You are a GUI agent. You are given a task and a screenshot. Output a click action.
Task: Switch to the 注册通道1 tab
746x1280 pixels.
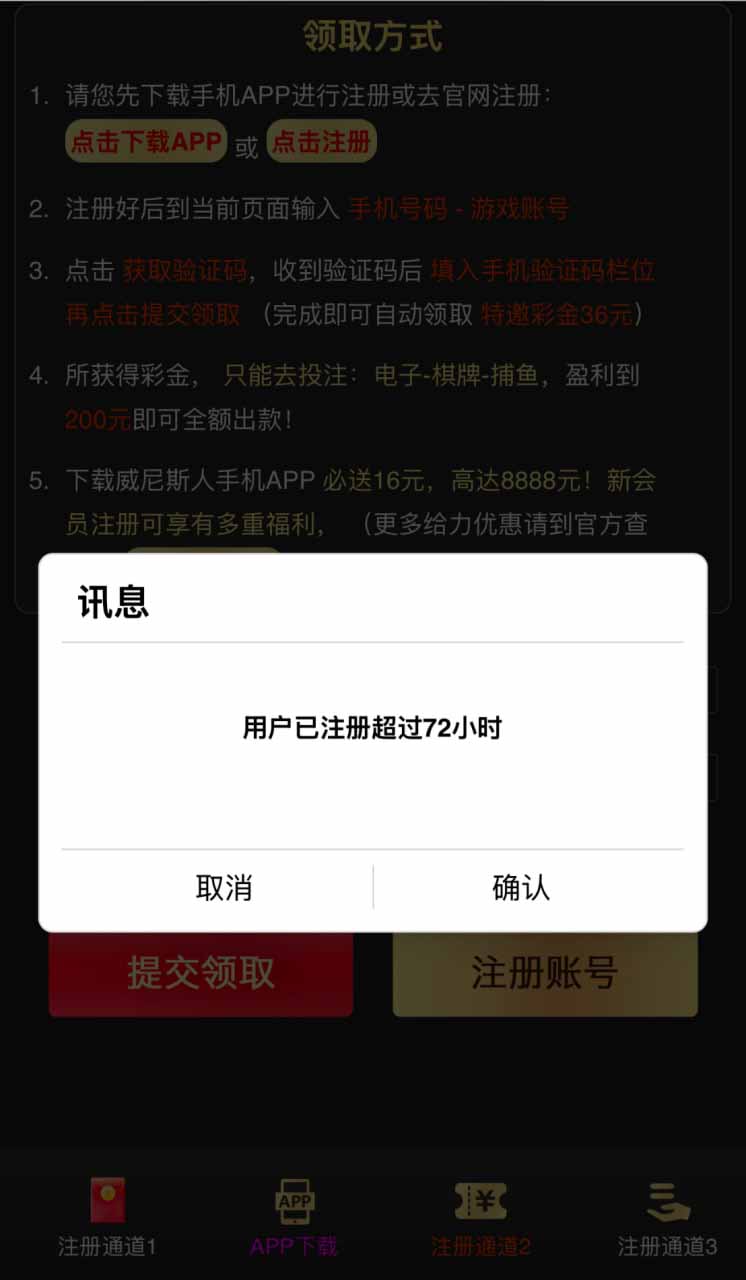(x=107, y=1217)
